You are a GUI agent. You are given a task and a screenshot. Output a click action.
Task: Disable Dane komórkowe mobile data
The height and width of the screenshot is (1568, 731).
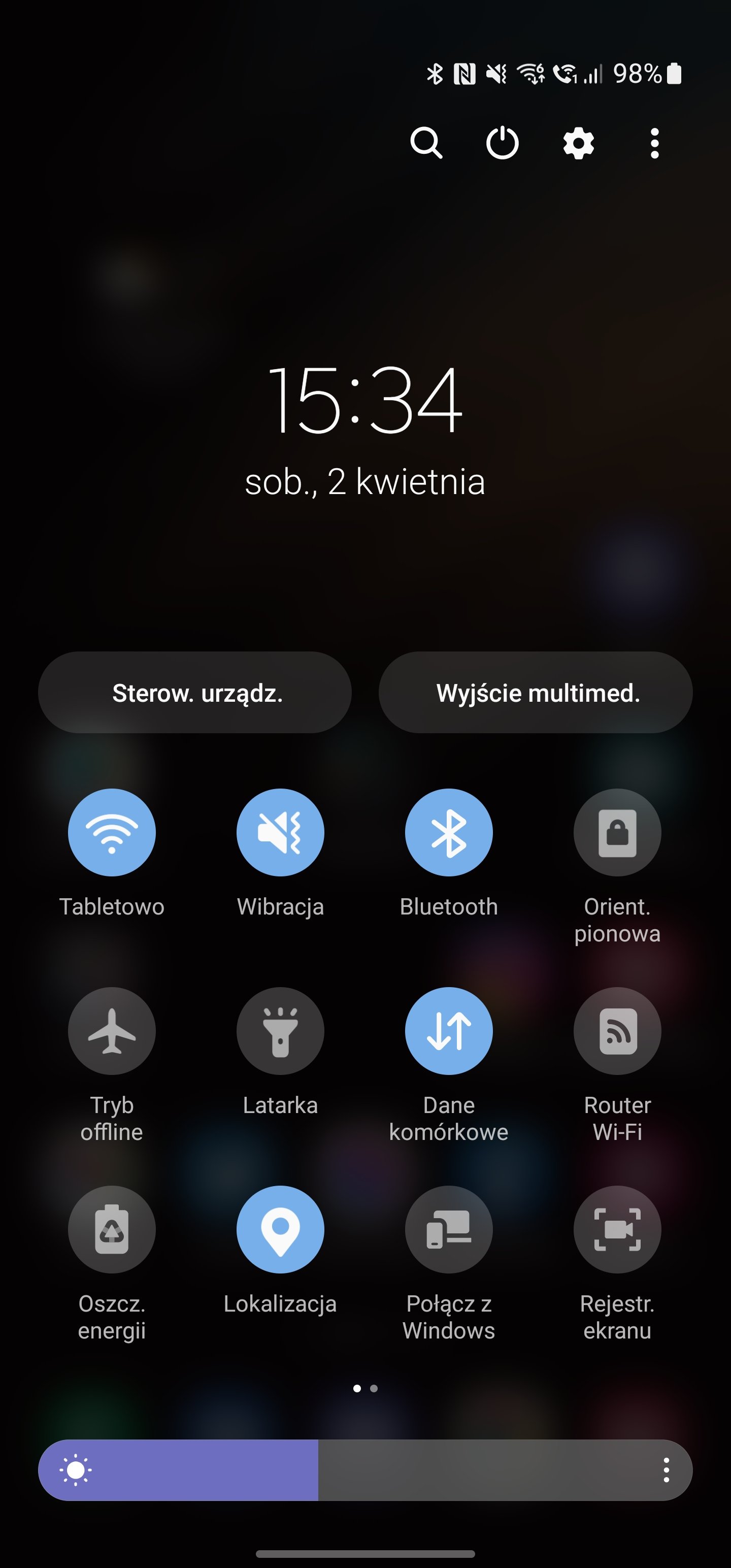[x=449, y=1030]
